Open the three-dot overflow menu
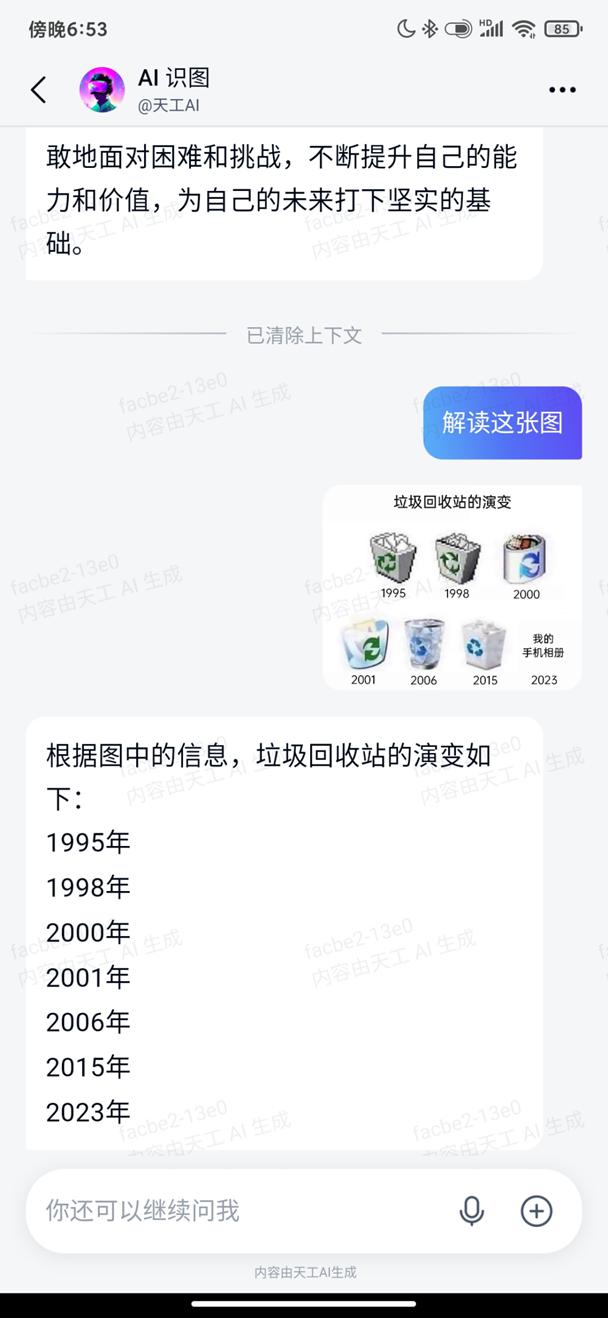Viewport: 608px width, 1318px height. [562, 90]
